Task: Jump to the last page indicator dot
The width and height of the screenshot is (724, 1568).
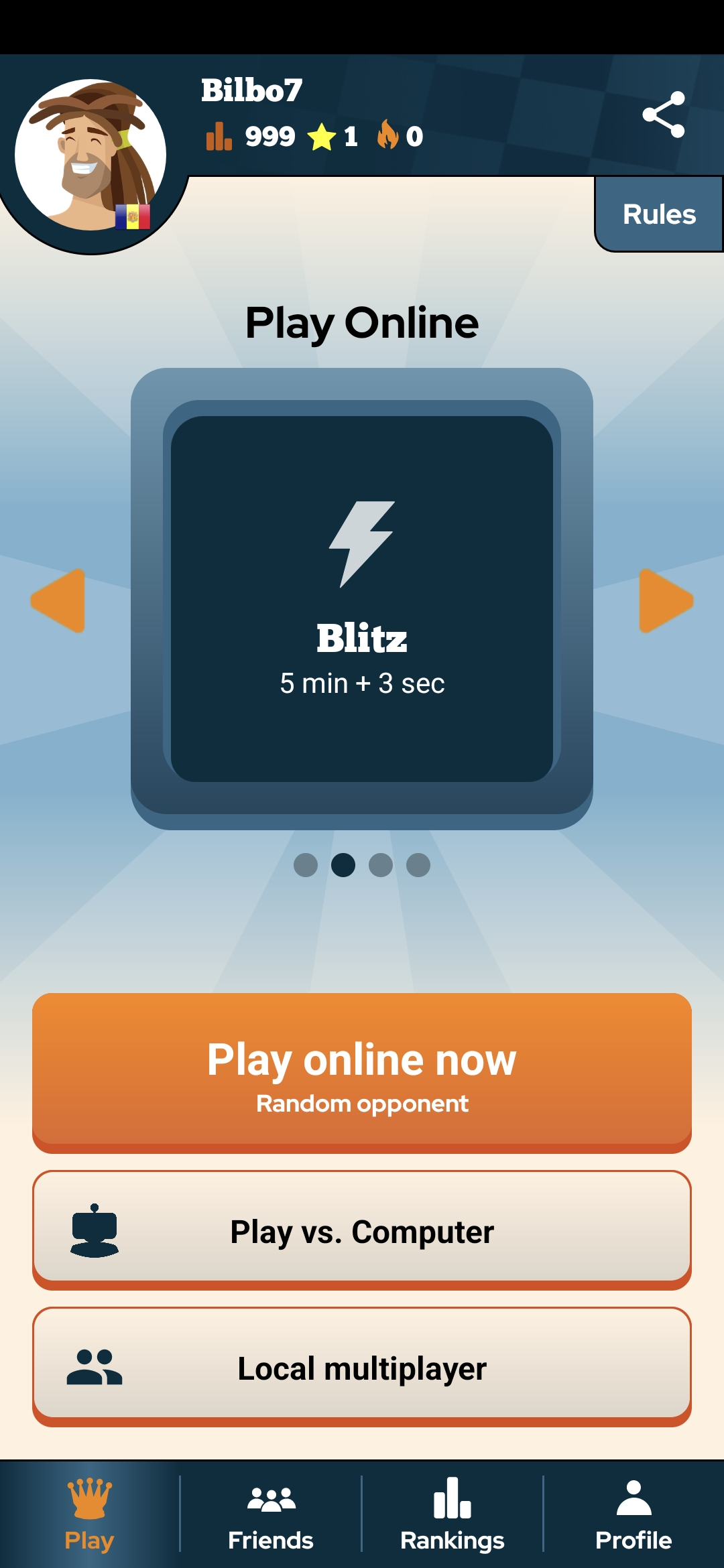Action: tap(418, 865)
